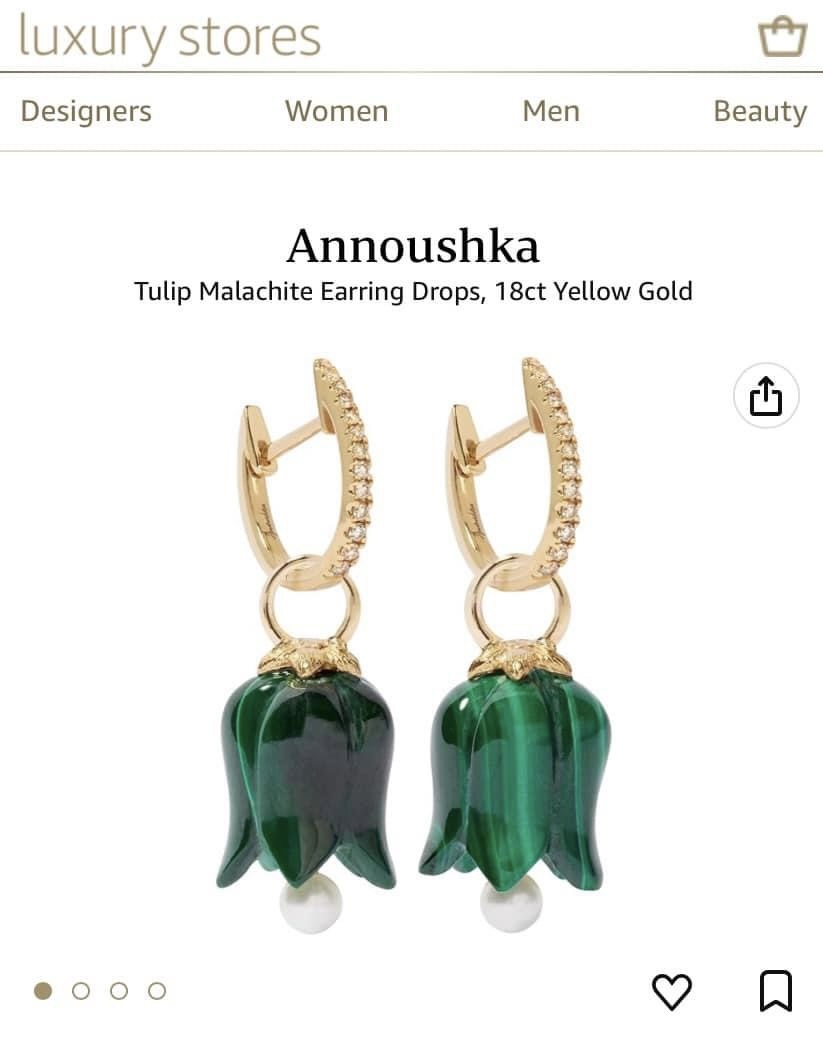
Task: Go to the Beauty section
Action: (759, 111)
